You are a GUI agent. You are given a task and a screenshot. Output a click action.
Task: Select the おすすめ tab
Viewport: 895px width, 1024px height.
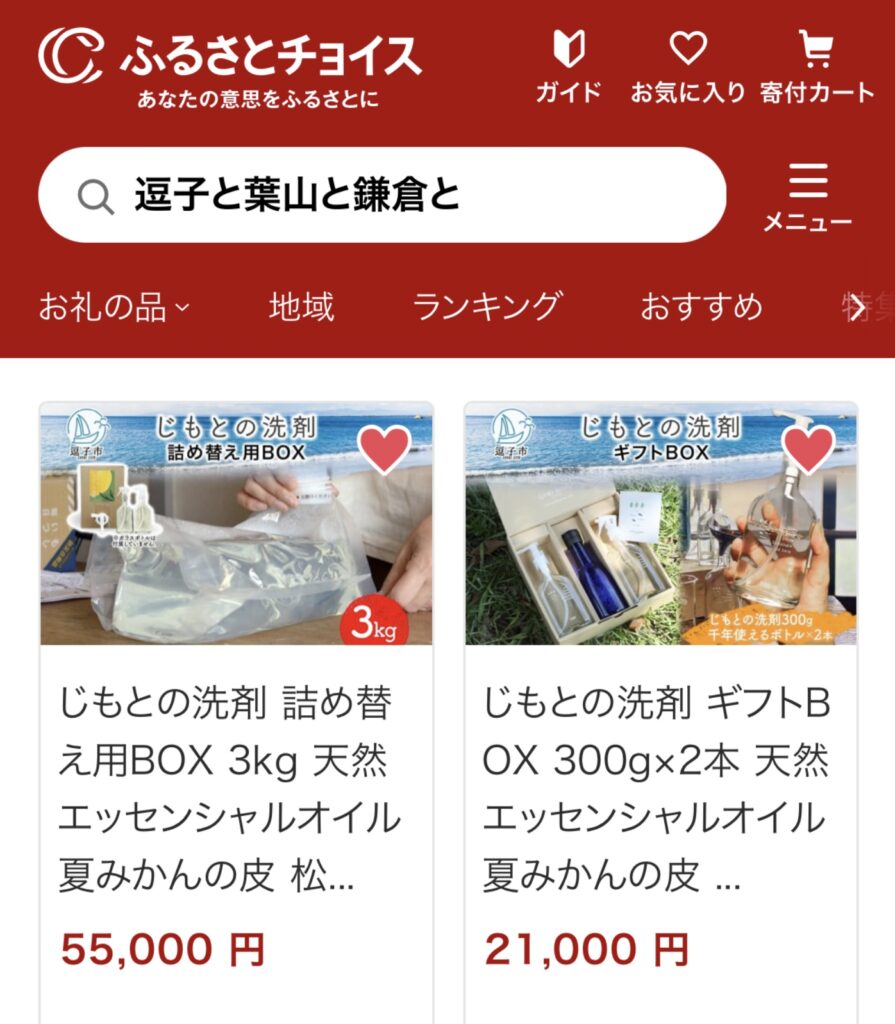(701, 307)
